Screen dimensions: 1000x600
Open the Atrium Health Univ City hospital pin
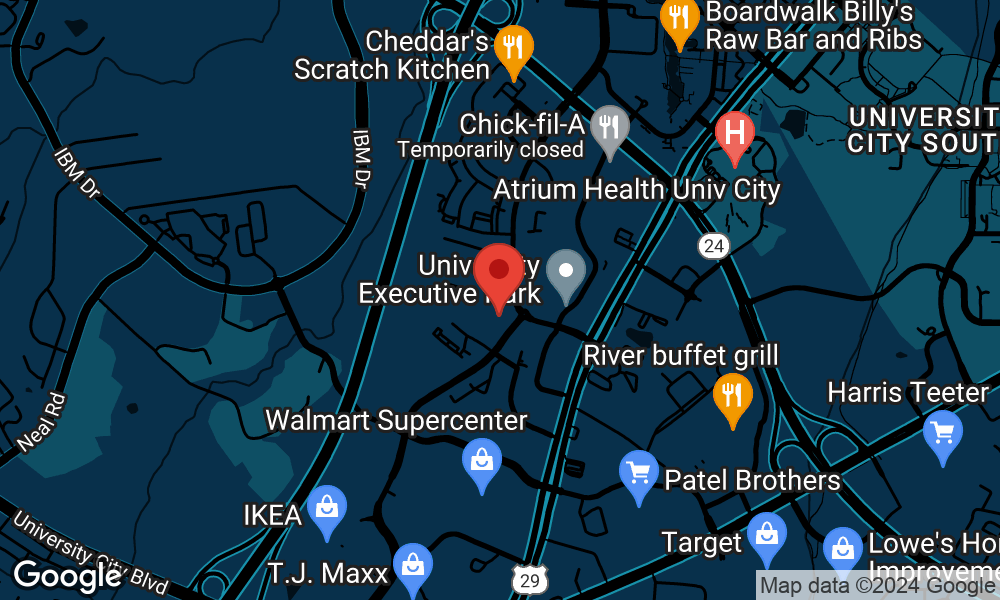click(735, 133)
